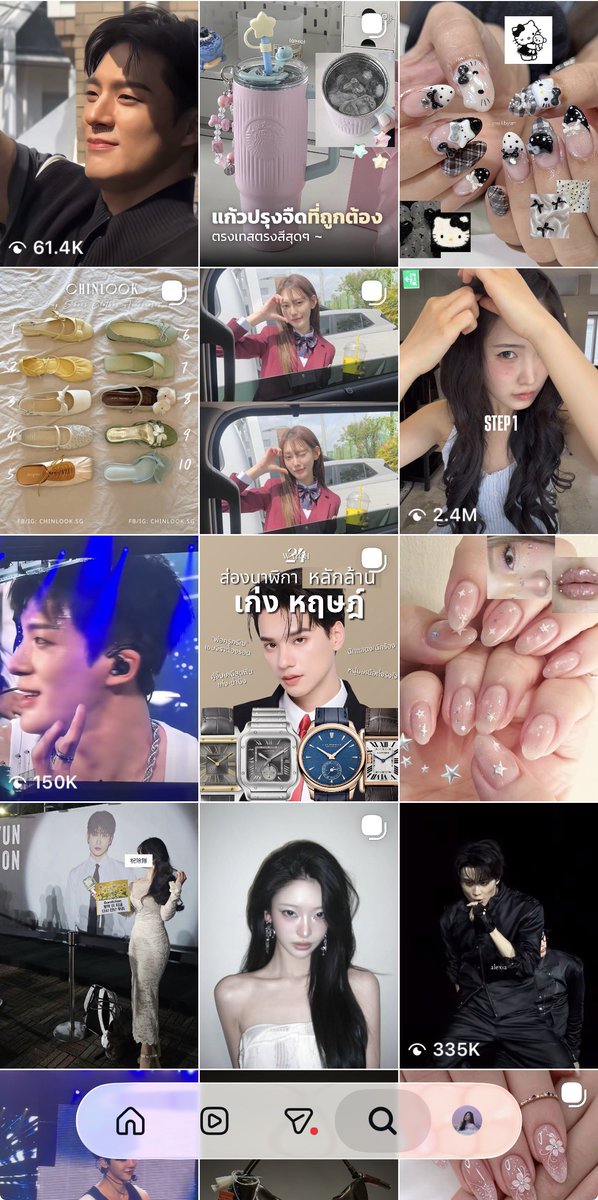Open the reel with 61.4K views

click(98, 133)
